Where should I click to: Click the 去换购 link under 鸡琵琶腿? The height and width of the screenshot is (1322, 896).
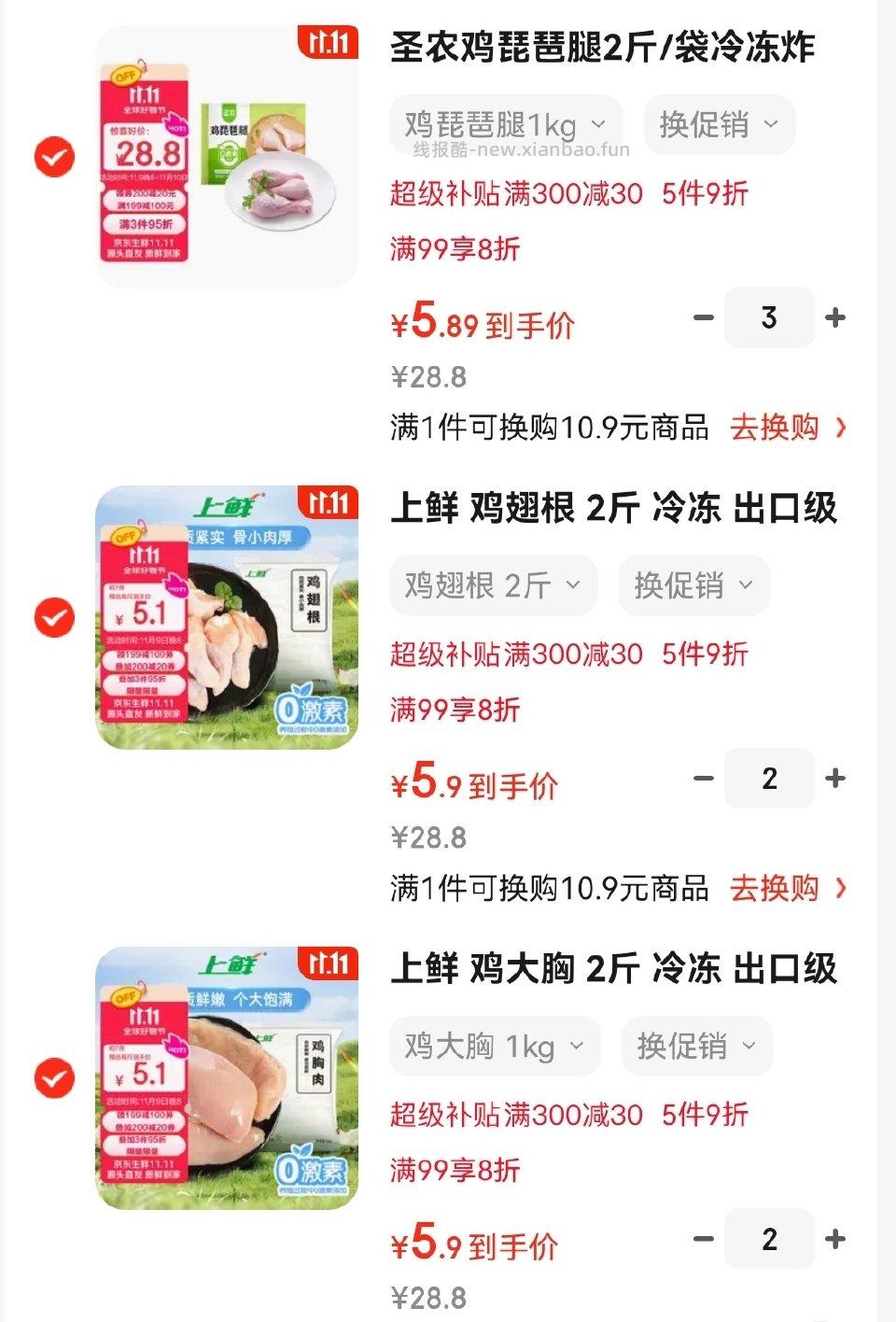click(778, 428)
